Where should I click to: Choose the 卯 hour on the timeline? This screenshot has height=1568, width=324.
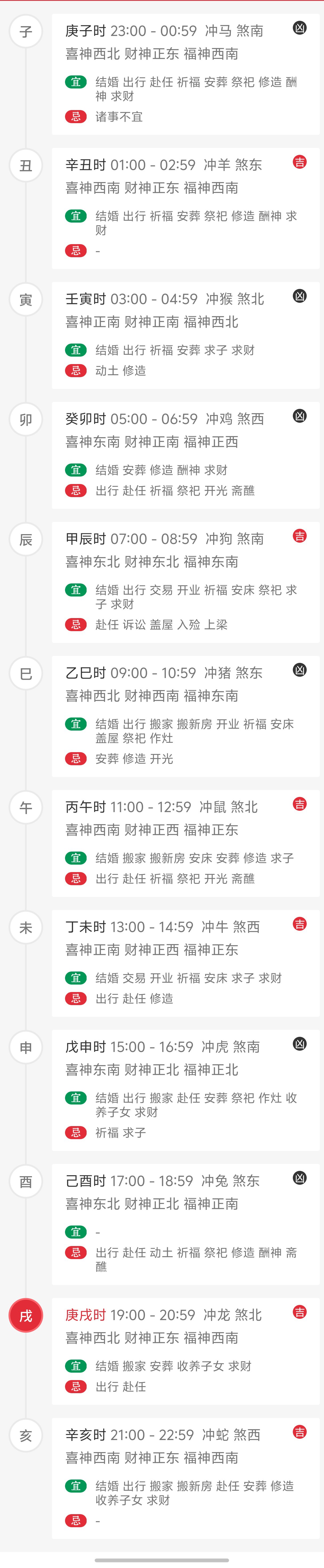click(26, 420)
